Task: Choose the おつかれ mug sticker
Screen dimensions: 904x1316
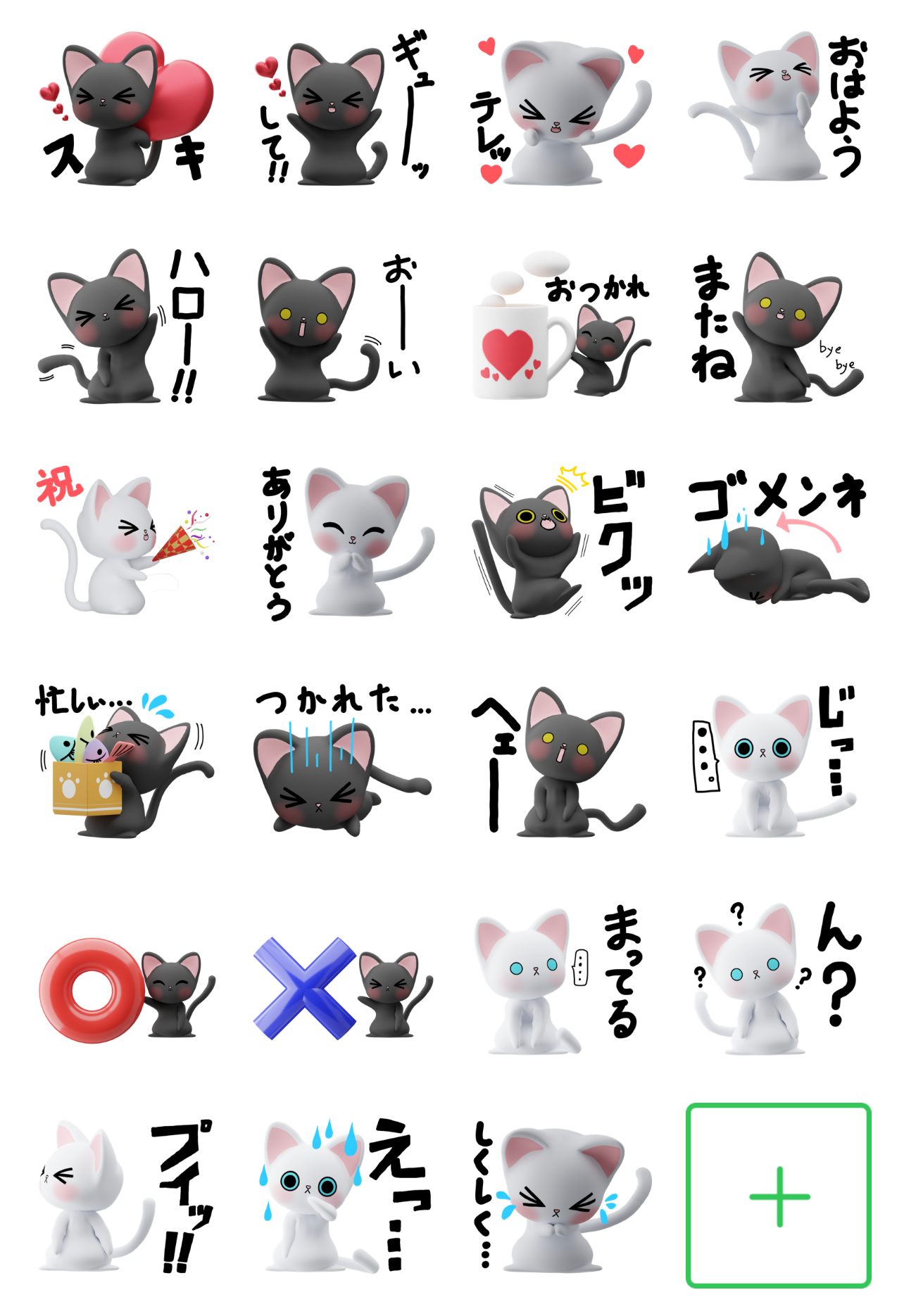Action: coord(560,327)
